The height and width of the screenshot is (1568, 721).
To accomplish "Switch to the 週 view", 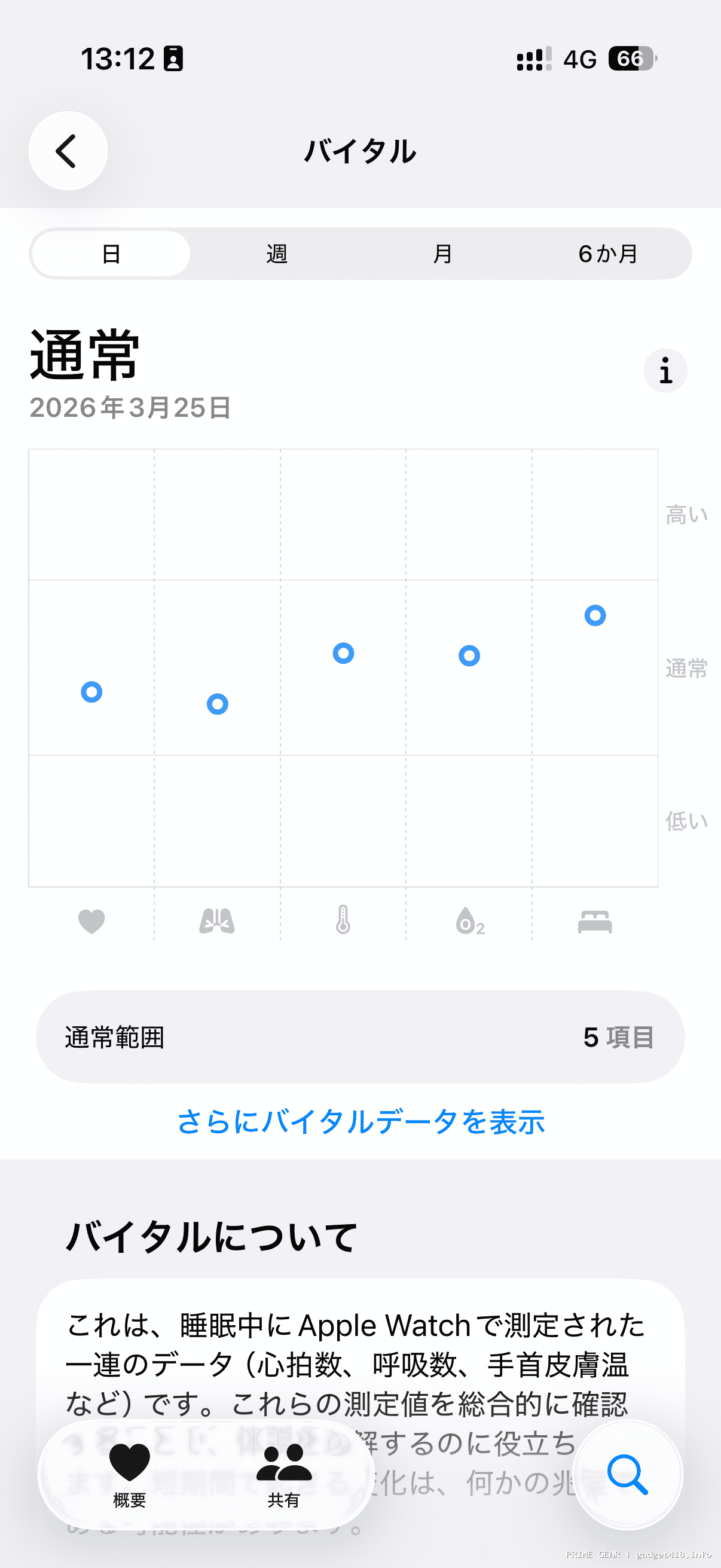I will pos(277,253).
